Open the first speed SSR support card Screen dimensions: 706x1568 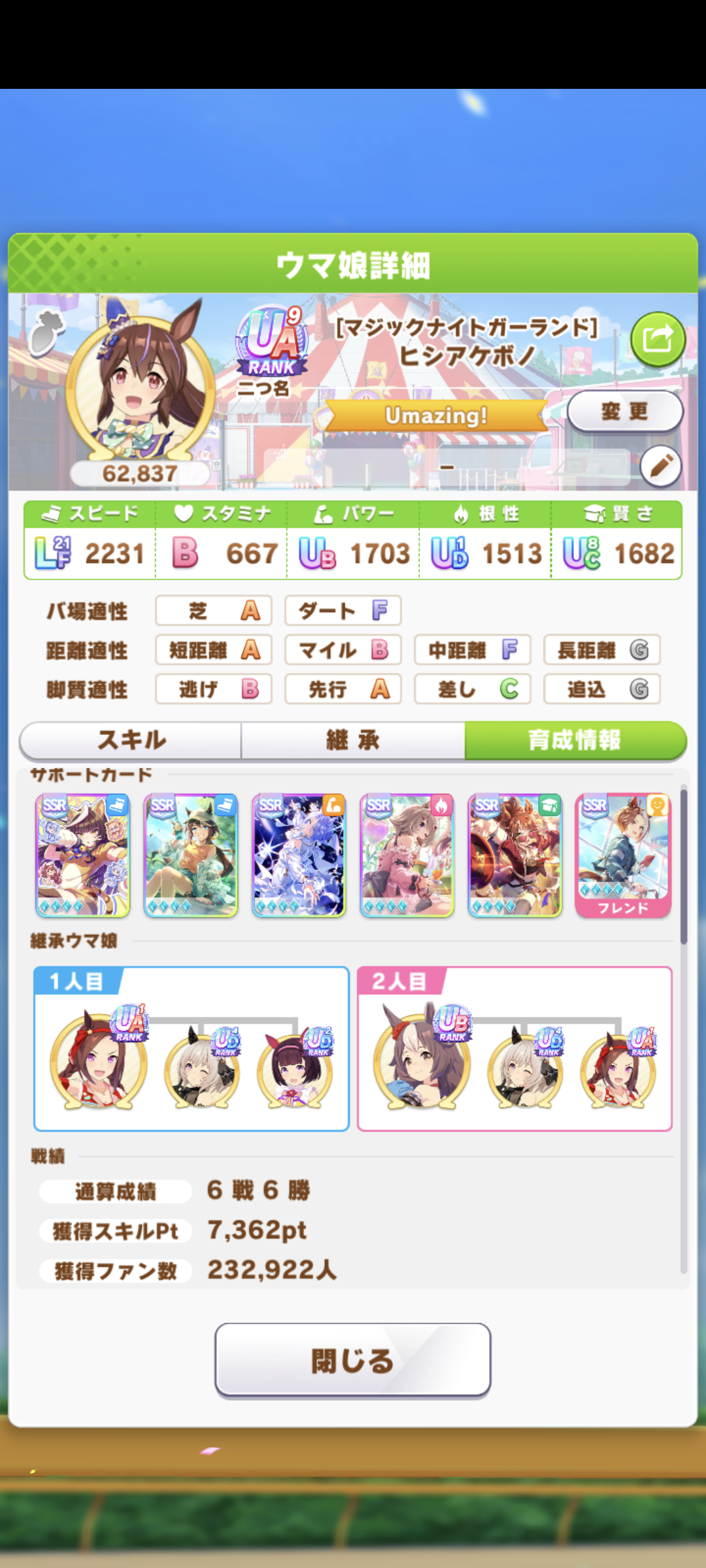pos(82,855)
